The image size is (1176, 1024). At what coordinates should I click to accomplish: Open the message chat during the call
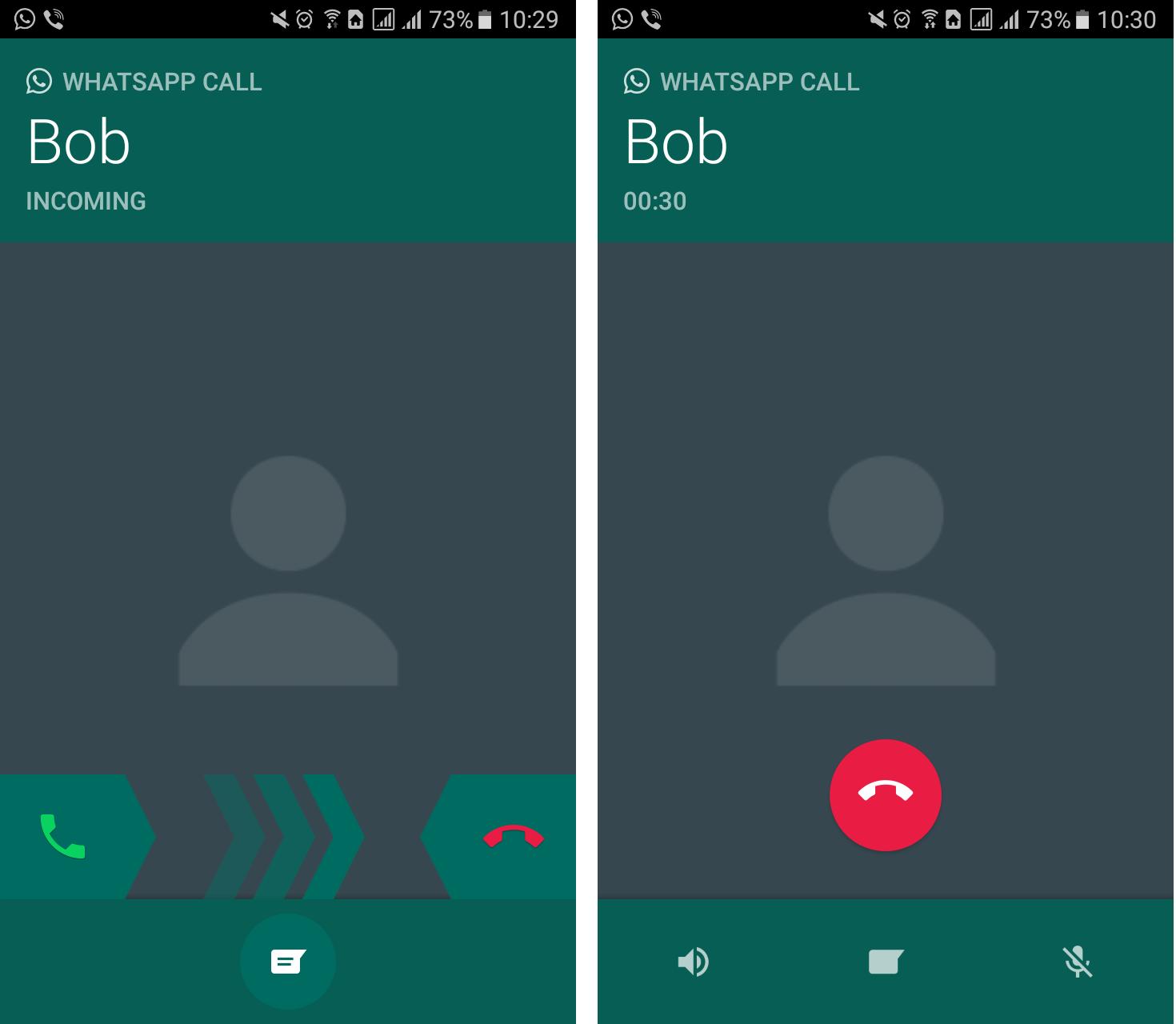pos(885,961)
